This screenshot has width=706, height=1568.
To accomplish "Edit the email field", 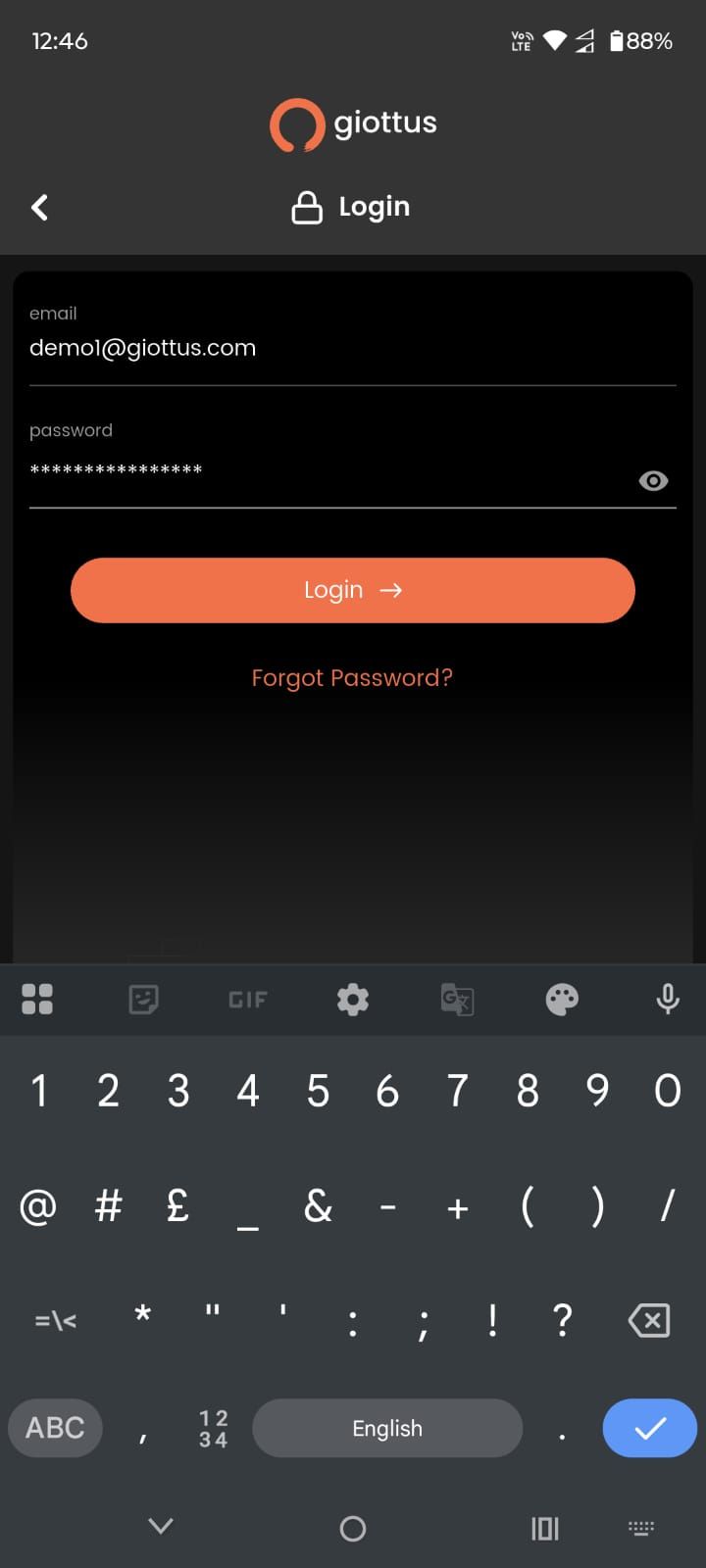I will pyautogui.click(x=351, y=348).
